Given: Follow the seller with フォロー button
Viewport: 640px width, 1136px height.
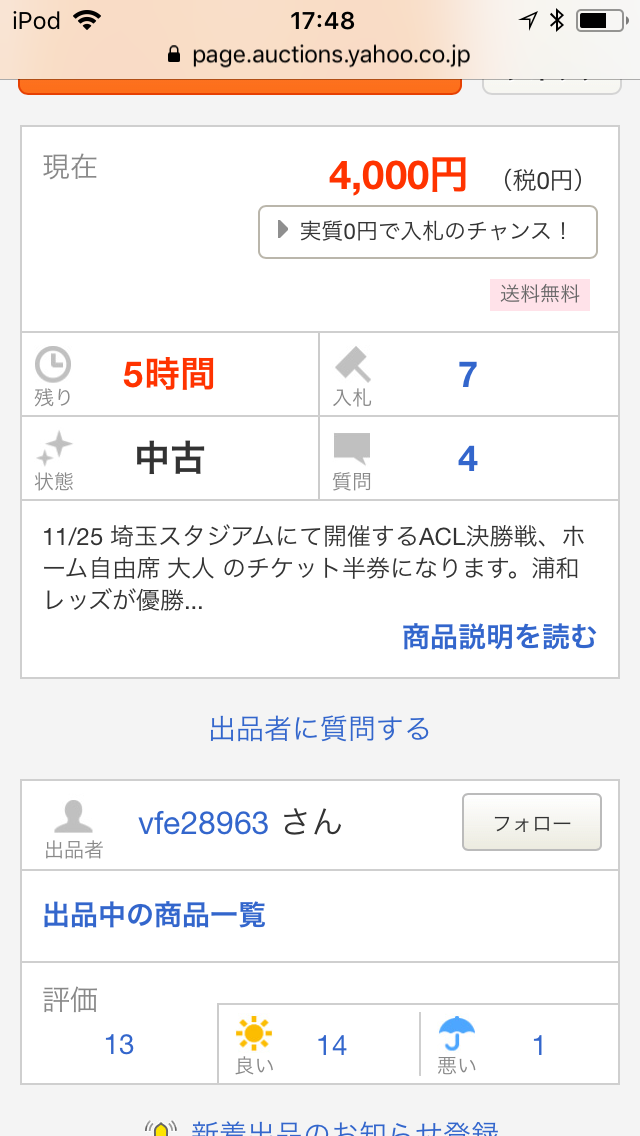Looking at the screenshot, I should tap(531, 823).
